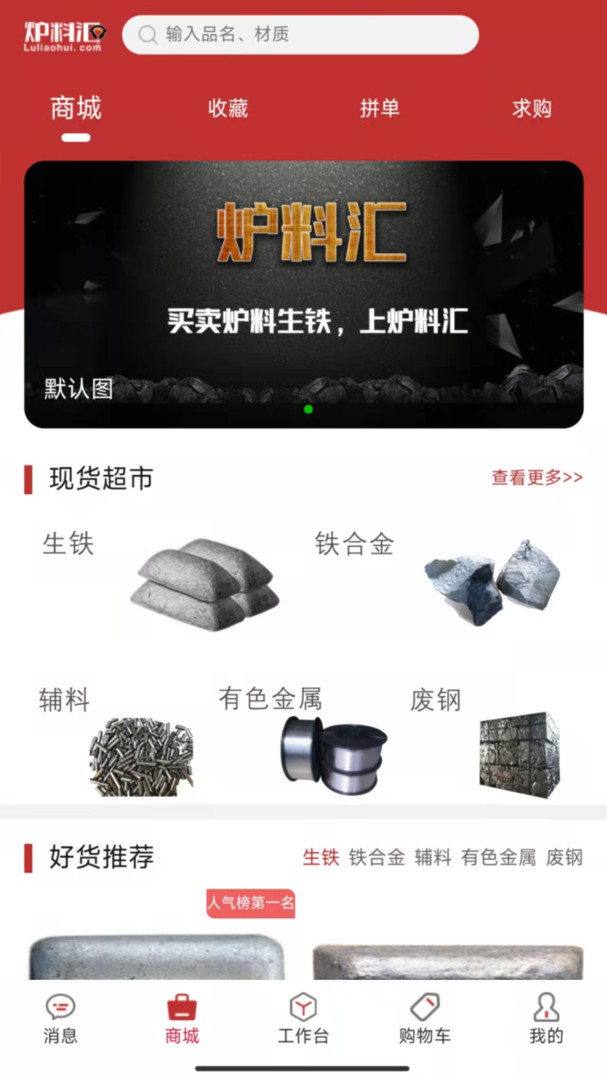Viewport: 607px width, 1080px height.
Task: Open the 炉料汇 banner
Action: pyautogui.click(x=303, y=294)
